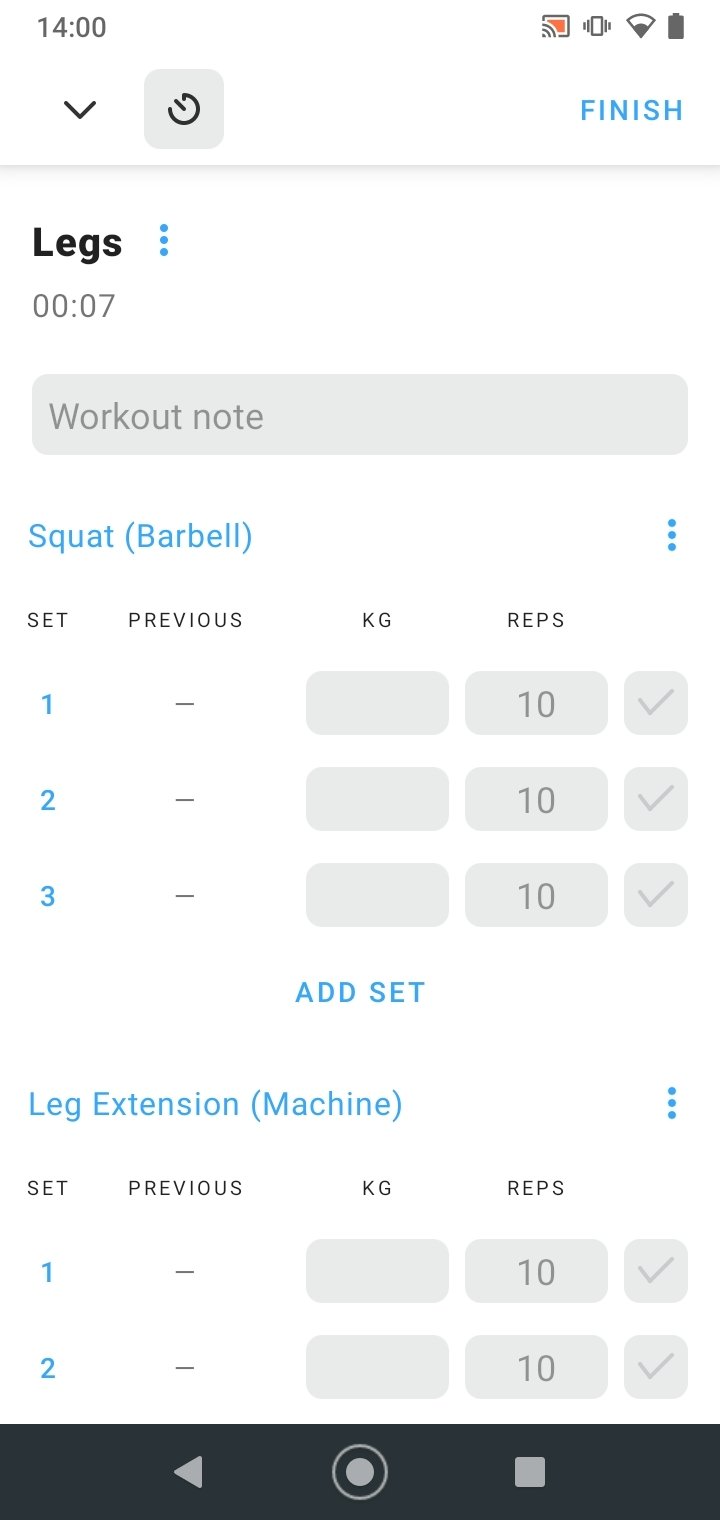Collapse the workout with the down chevron
Screen dimensions: 720x1520
coord(79,109)
